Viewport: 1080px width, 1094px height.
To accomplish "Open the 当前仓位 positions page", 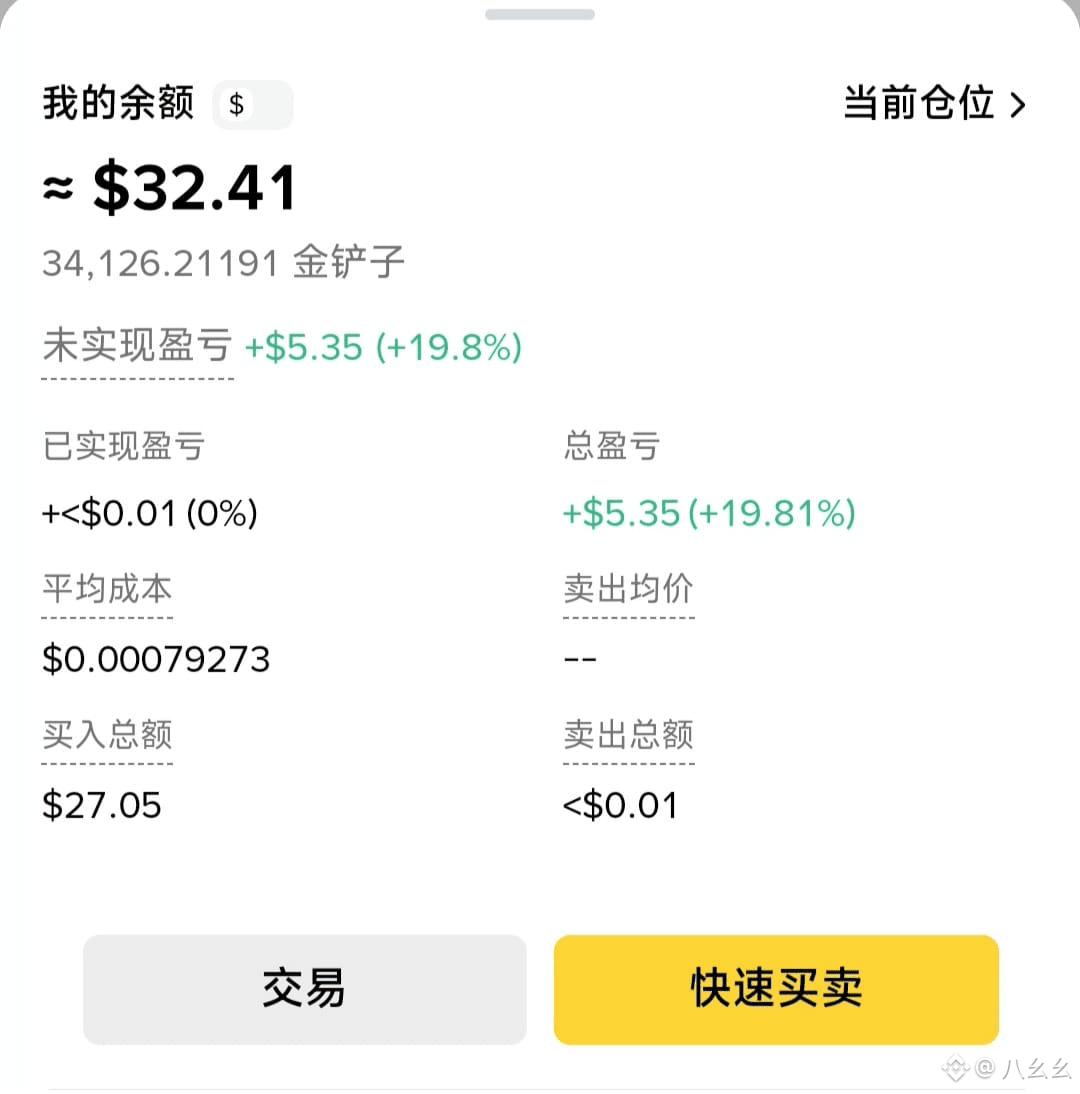I will [x=934, y=104].
